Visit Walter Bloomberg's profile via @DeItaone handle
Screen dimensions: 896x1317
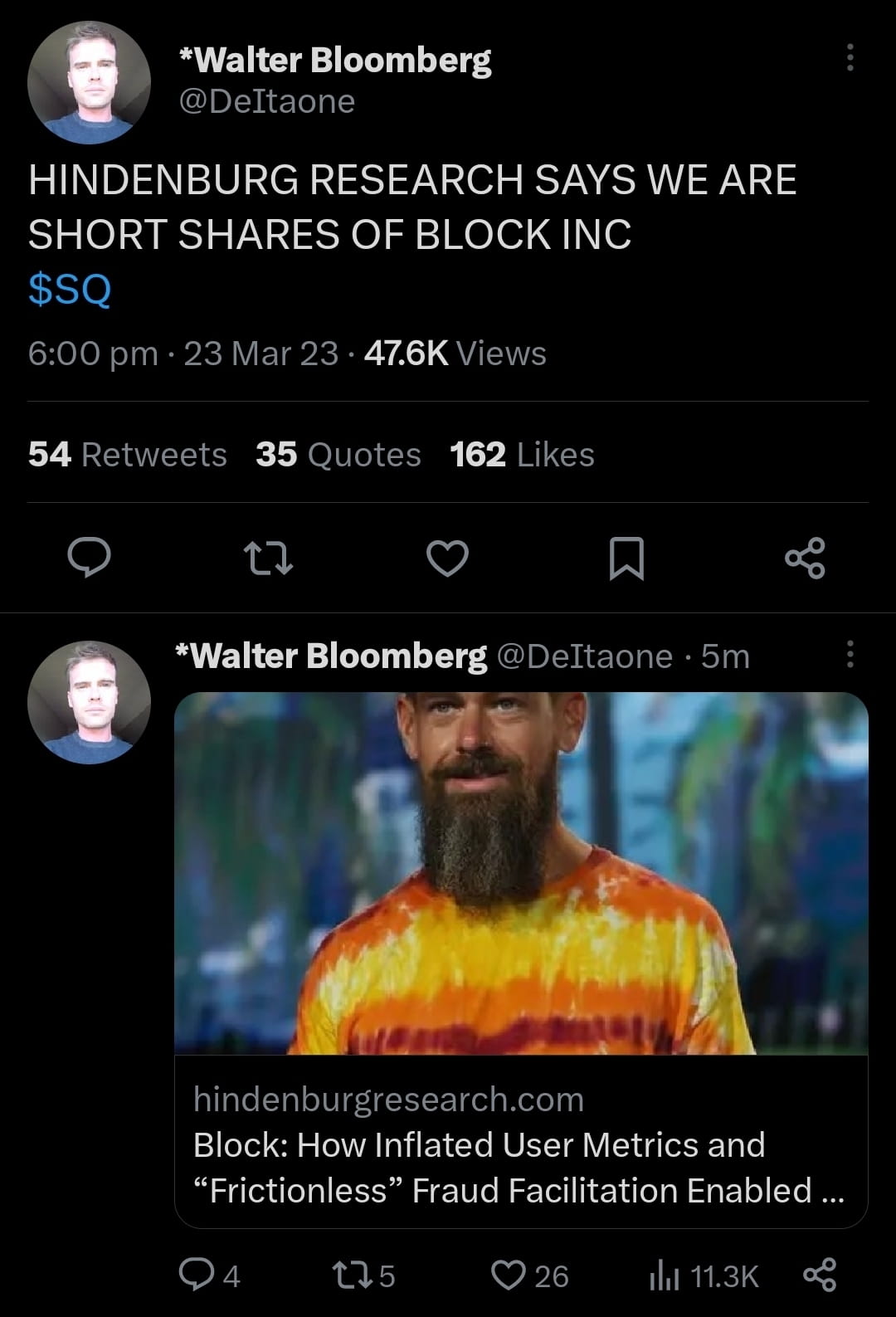pyautogui.click(x=265, y=101)
